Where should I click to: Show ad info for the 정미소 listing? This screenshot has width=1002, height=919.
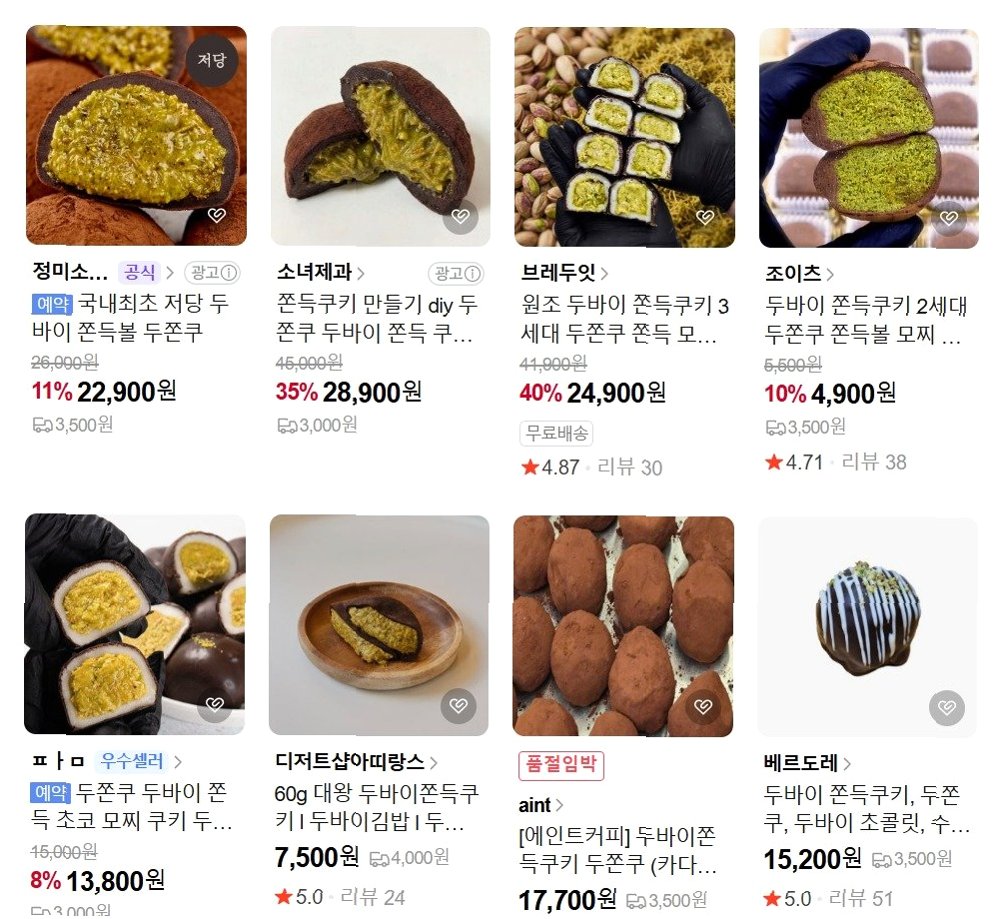(212, 272)
